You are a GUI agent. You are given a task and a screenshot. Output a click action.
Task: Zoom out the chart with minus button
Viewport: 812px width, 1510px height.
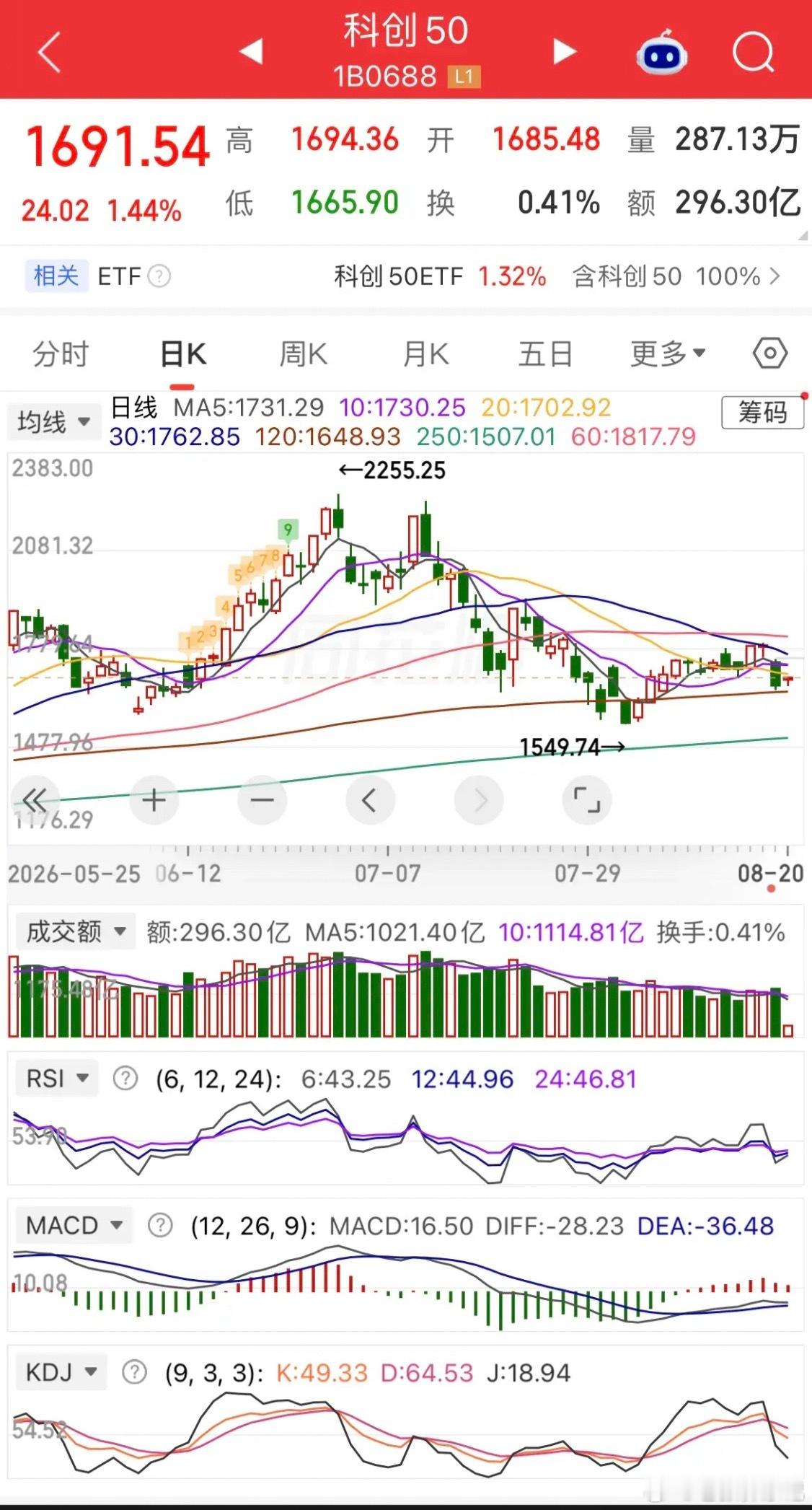[x=262, y=800]
